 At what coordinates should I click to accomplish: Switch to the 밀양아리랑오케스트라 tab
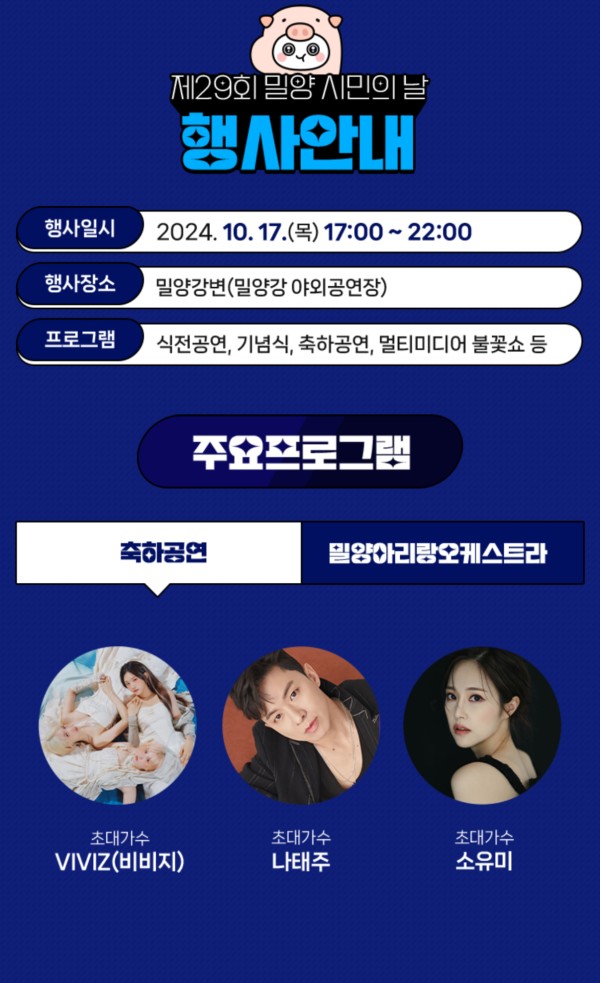coord(441,553)
